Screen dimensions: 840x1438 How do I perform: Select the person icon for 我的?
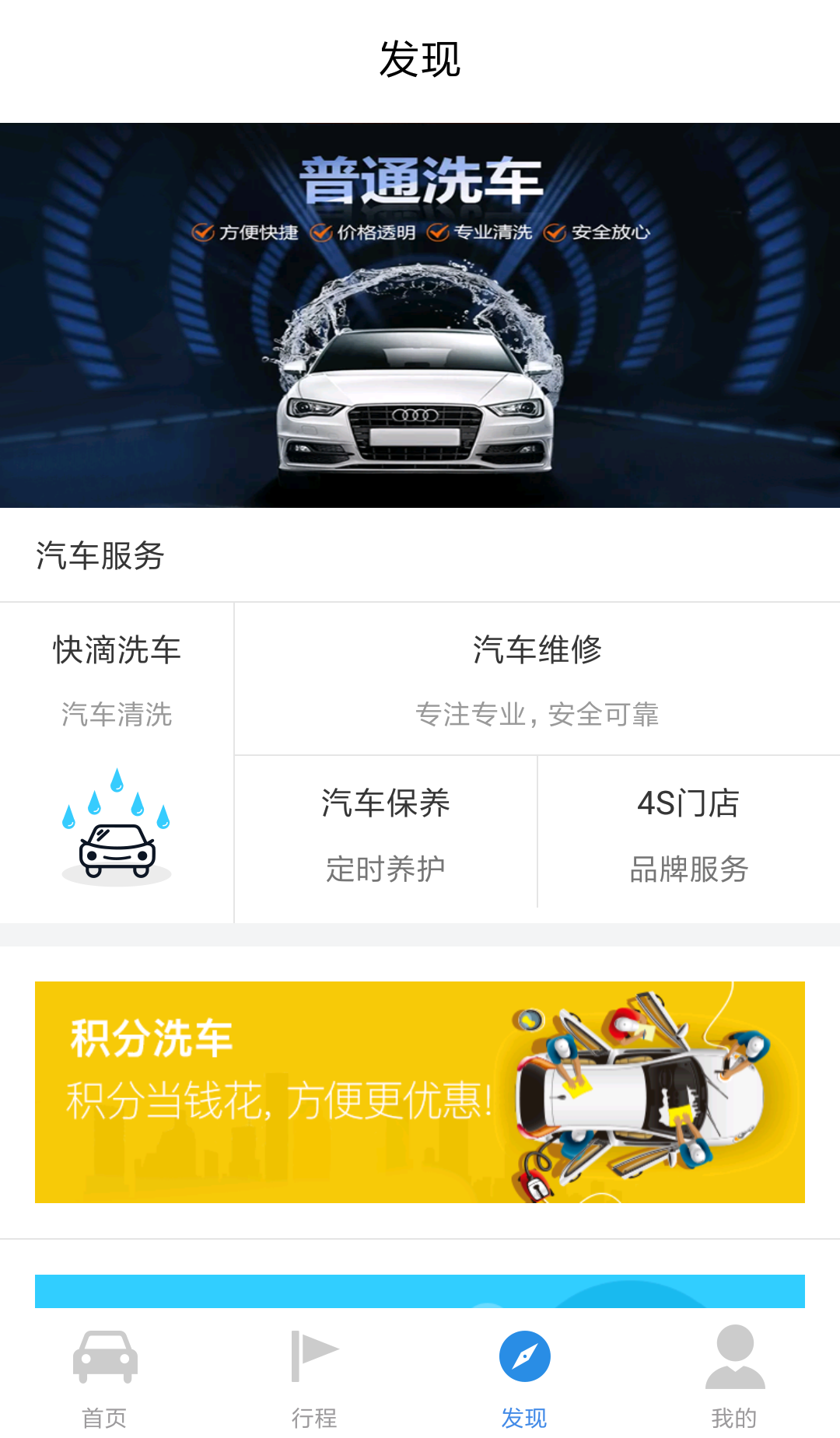coord(734,1354)
